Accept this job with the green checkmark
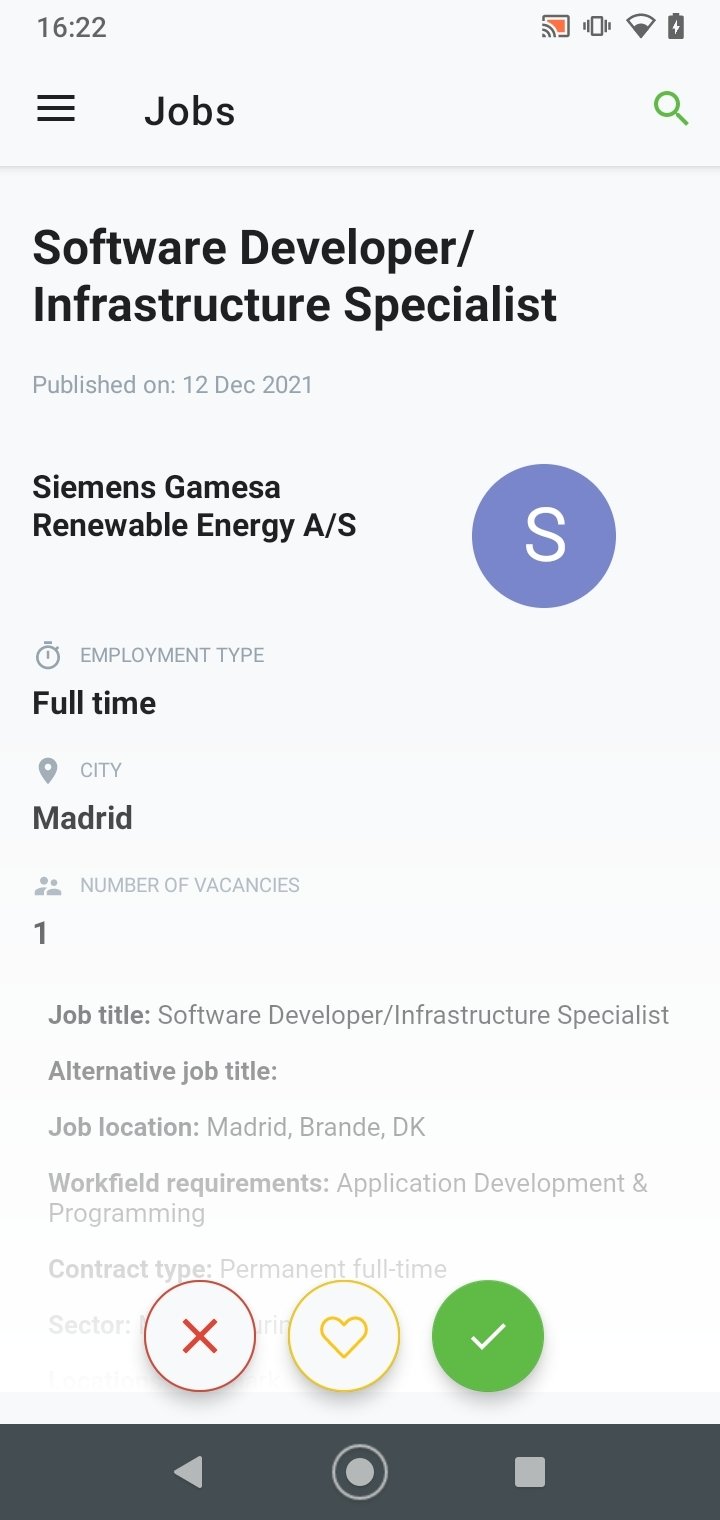This screenshot has width=720, height=1520. click(x=488, y=1336)
